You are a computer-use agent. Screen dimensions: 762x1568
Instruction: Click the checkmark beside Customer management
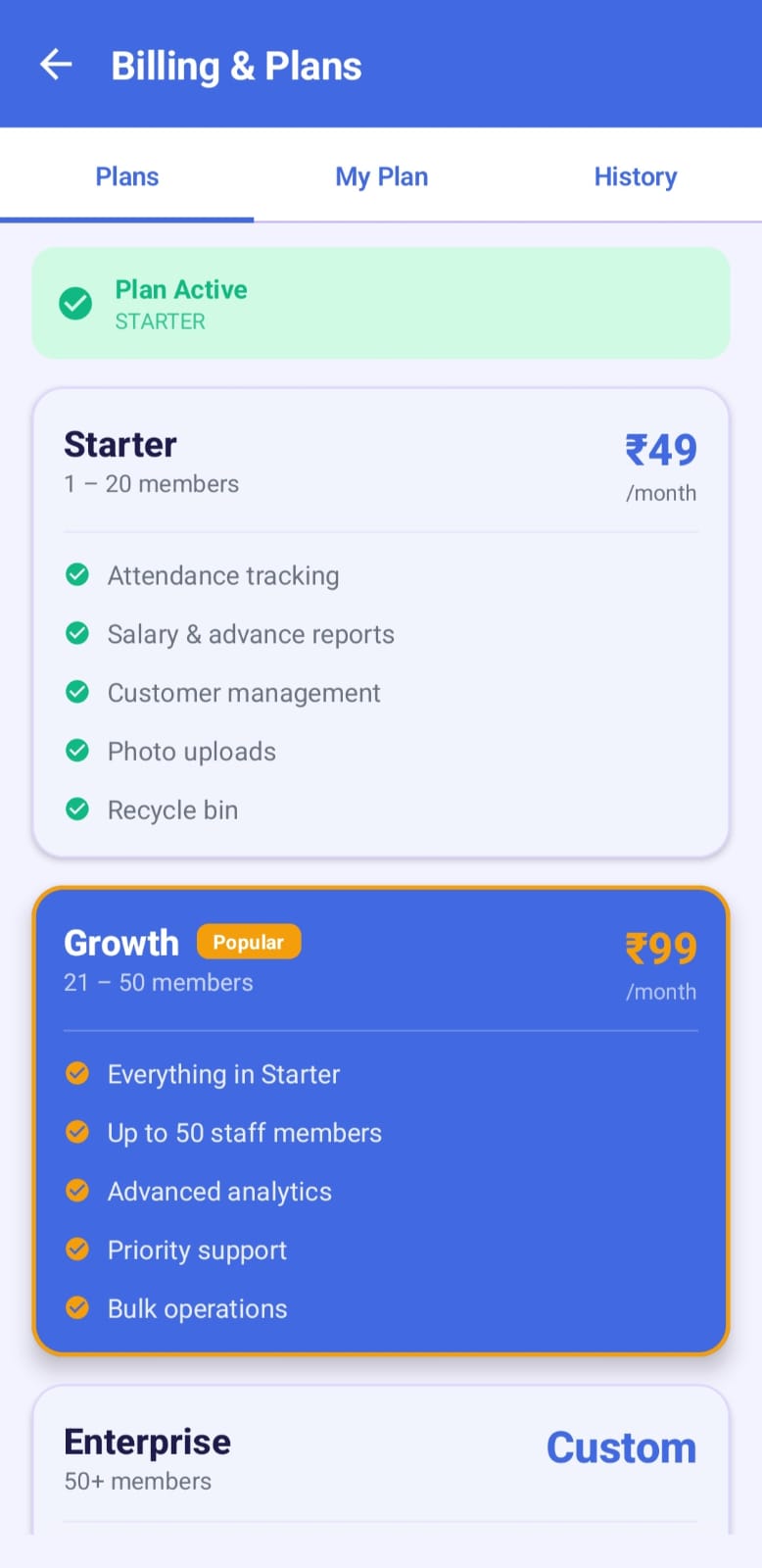point(77,692)
